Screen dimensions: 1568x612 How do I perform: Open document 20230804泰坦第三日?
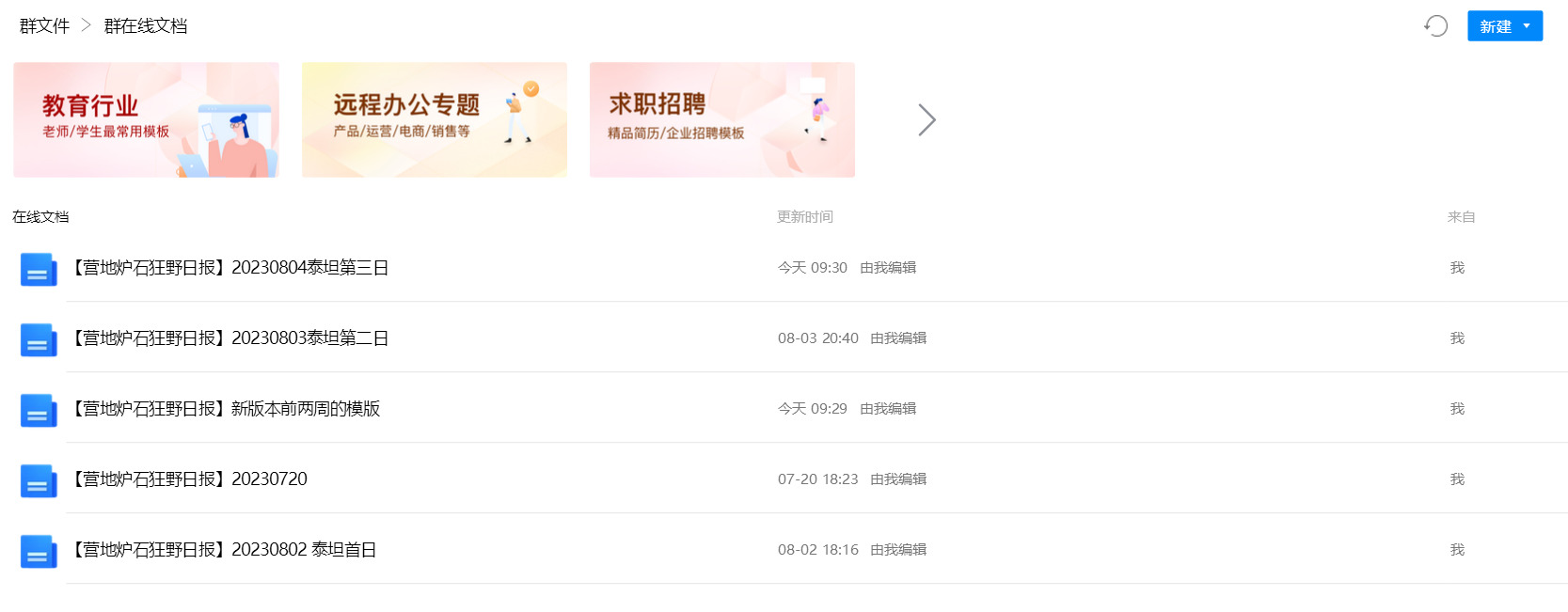click(230, 268)
